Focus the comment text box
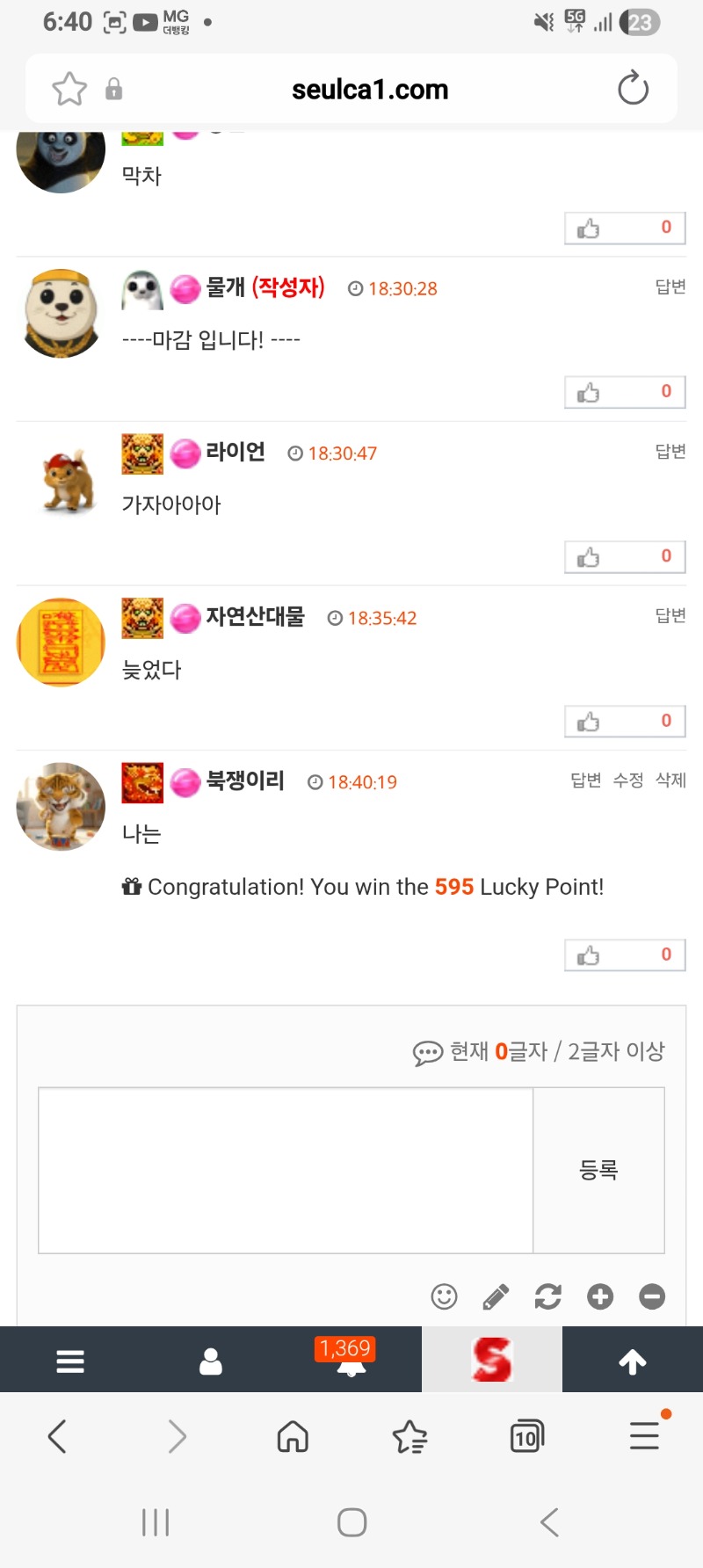Image resolution: width=703 pixels, height=1568 pixels. coord(286,1170)
